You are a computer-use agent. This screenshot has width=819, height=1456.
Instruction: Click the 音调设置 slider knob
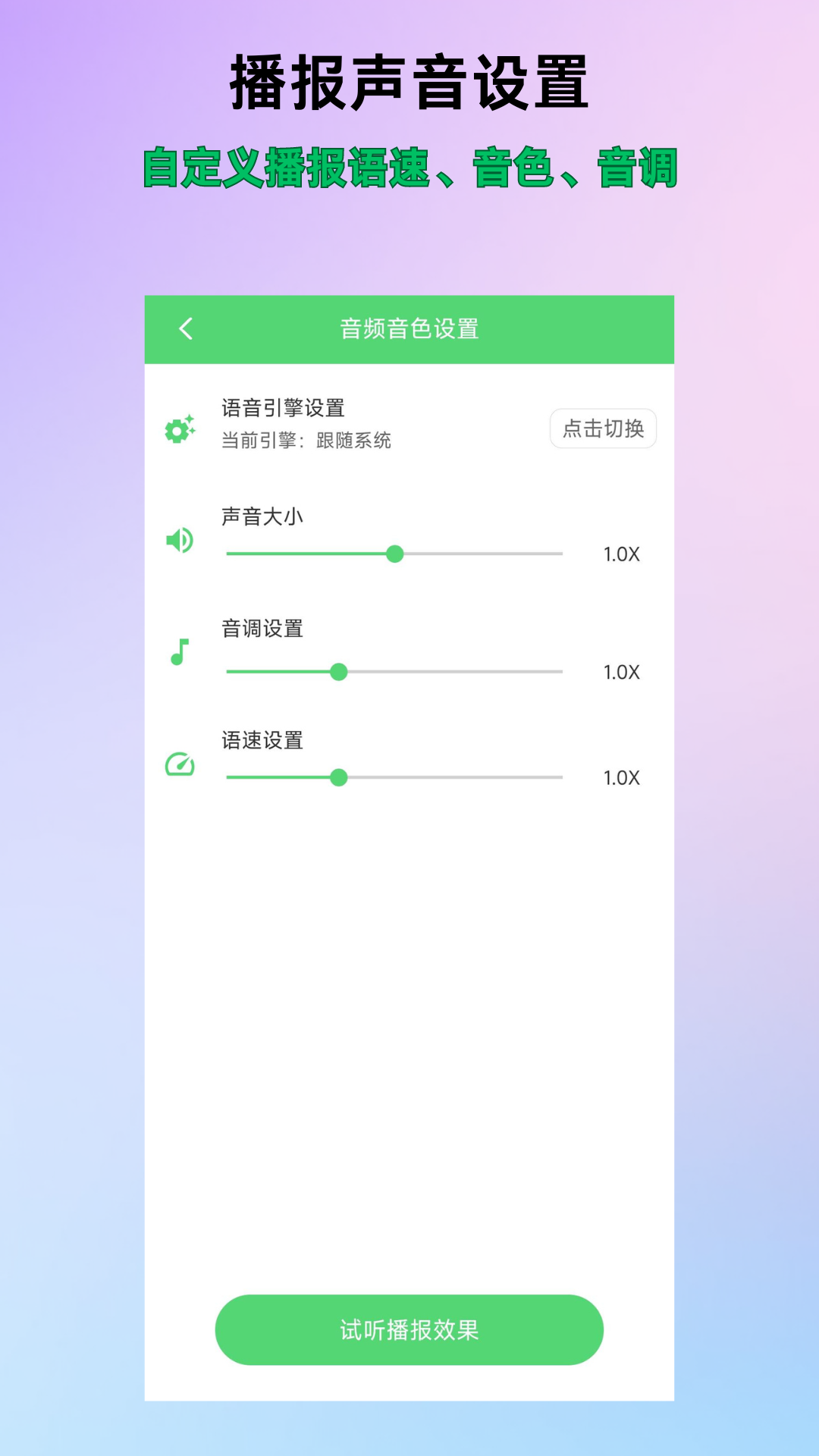340,672
